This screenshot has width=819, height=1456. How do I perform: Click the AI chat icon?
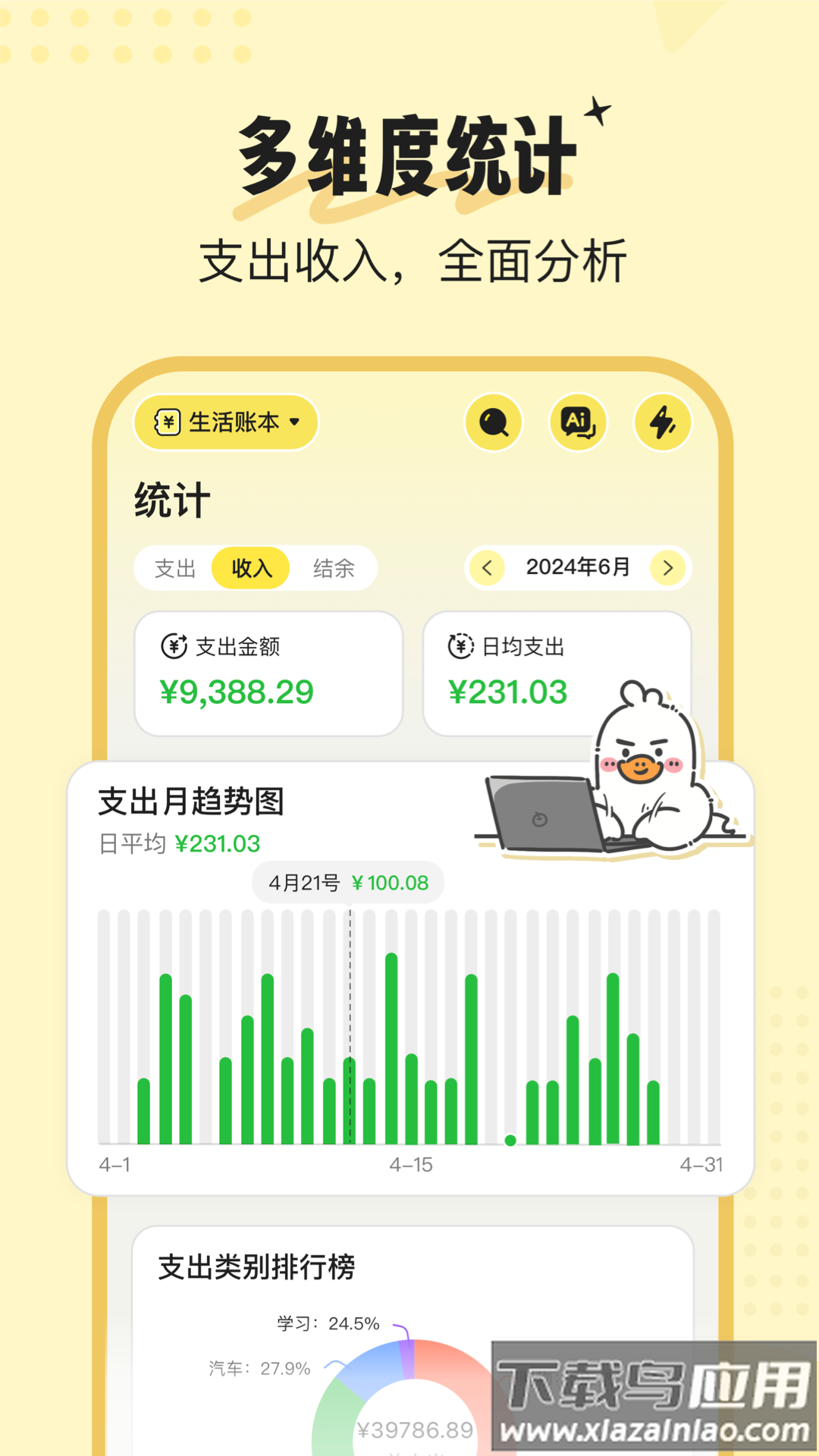[578, 423]
